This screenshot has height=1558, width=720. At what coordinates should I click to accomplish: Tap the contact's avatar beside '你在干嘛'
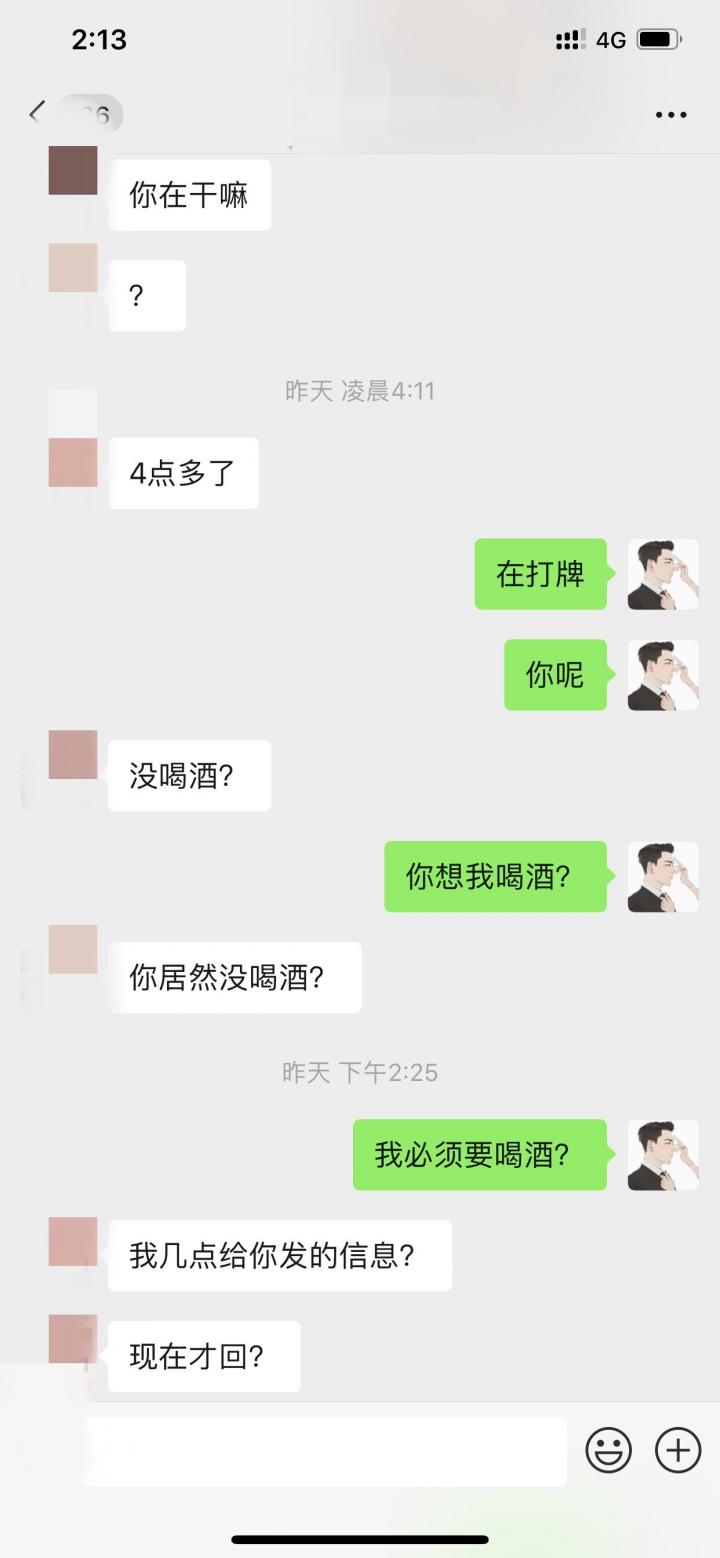point(72,170)
